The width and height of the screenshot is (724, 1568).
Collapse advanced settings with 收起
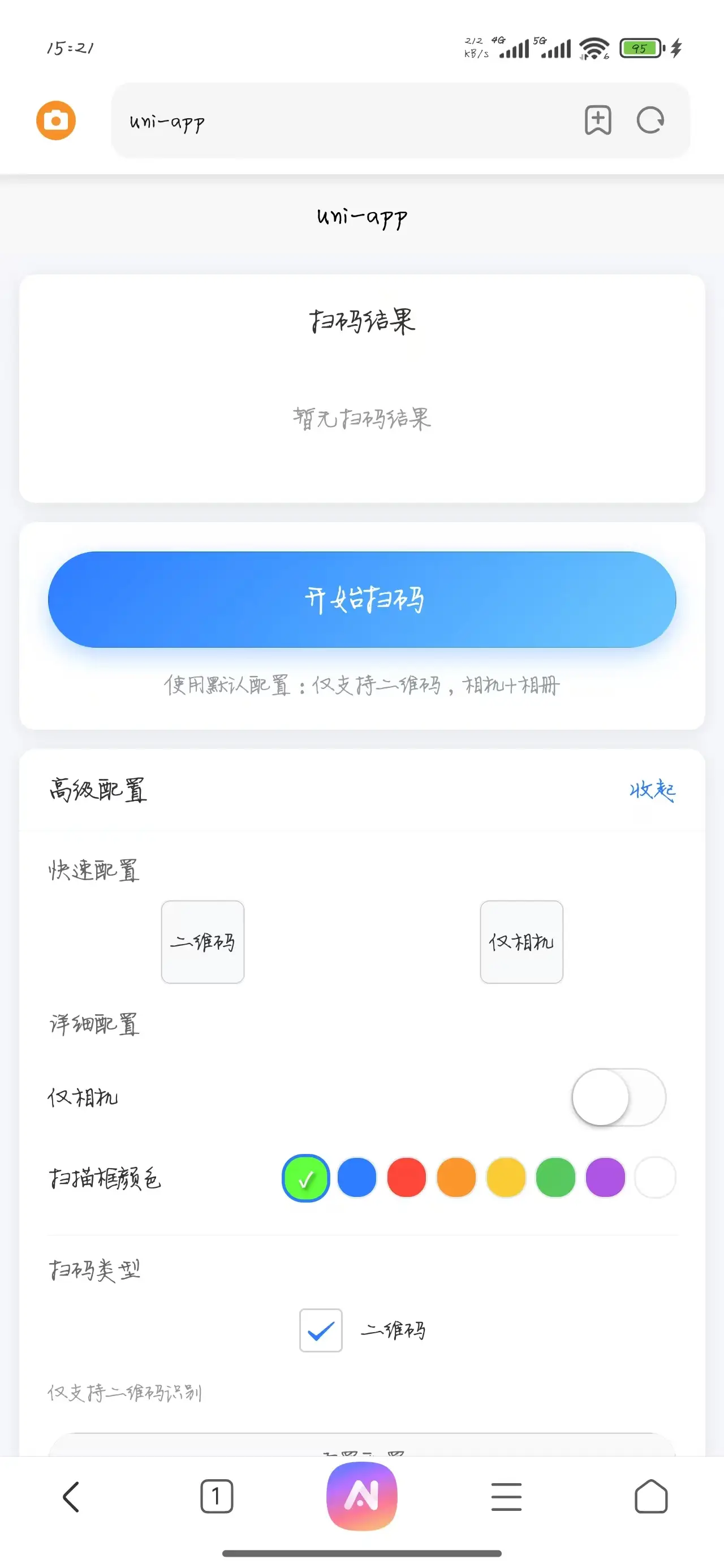(x=652, y=790)
